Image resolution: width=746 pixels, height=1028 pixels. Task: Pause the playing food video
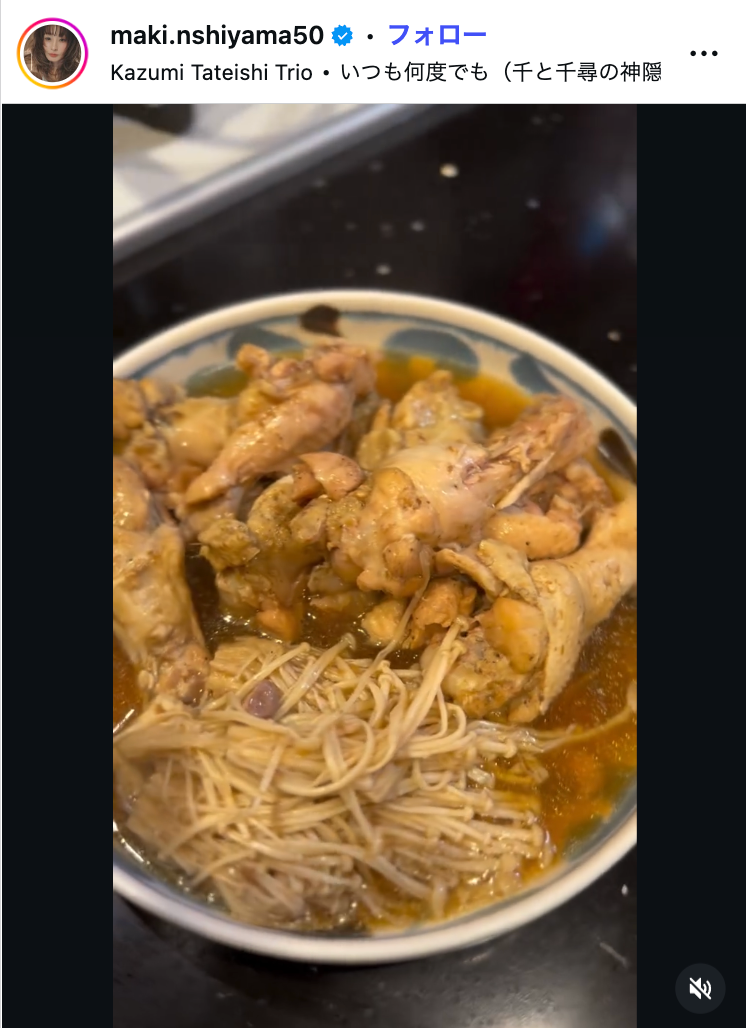(374, 560)
